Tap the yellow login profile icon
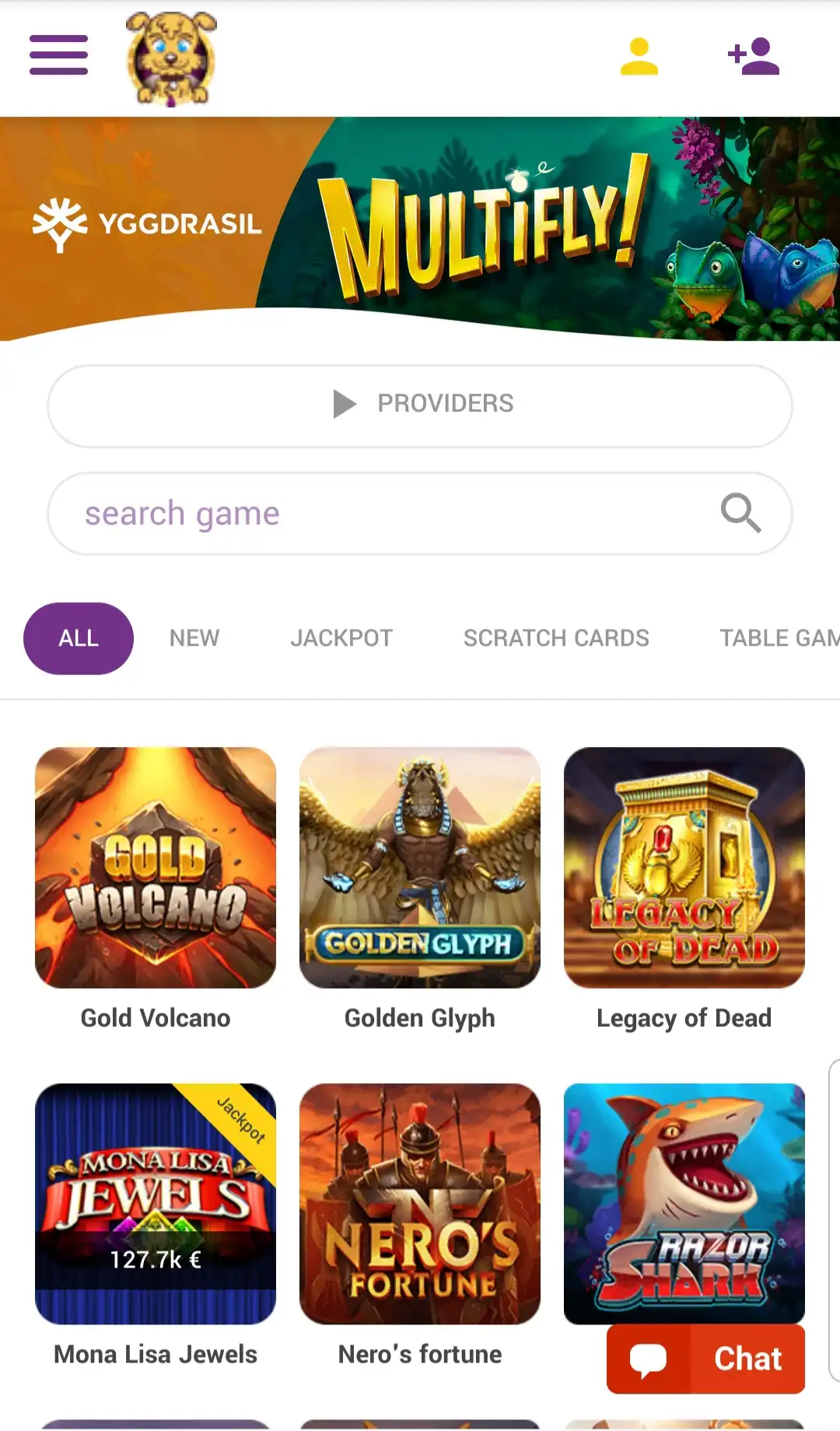 [639, 57]
